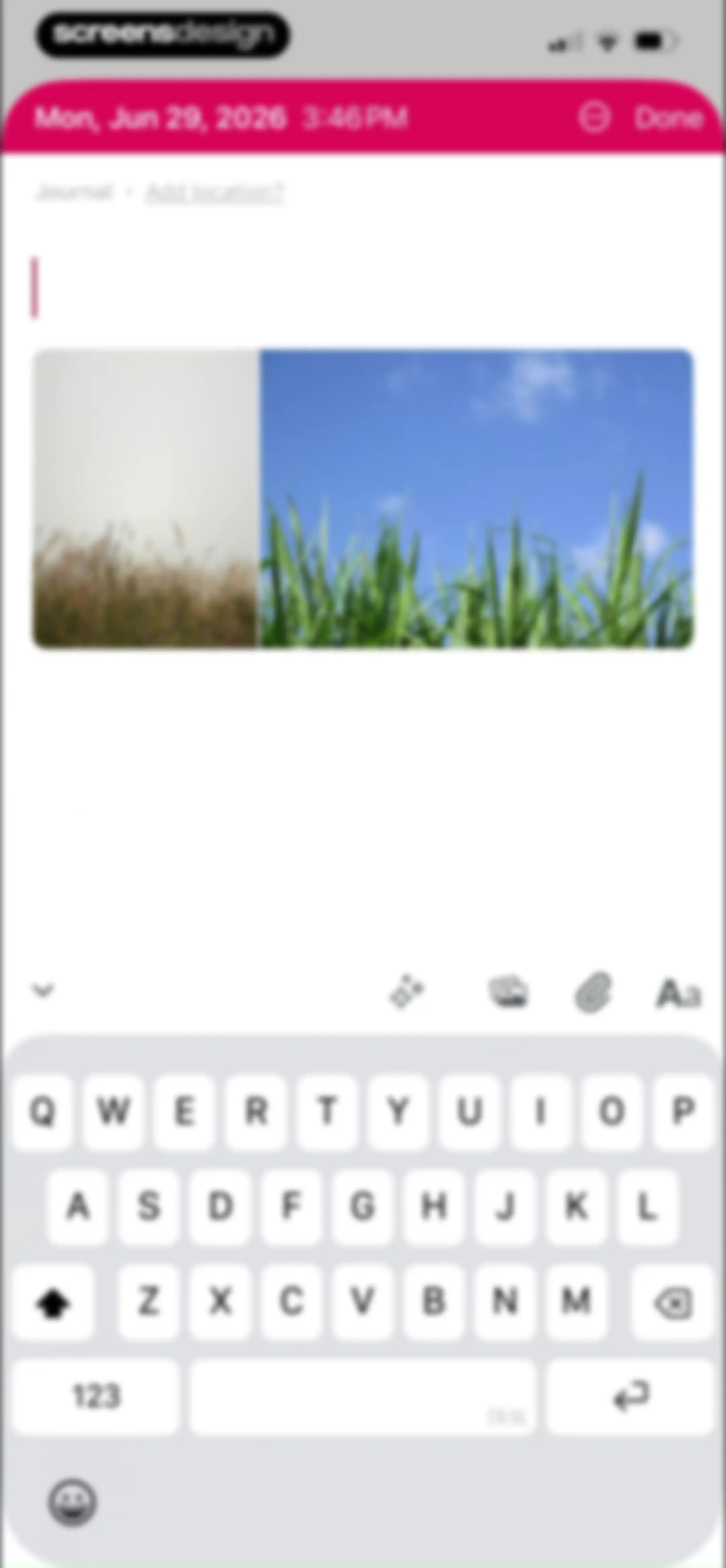
Task: Open the emoji keyboard
Action: 73,1503
